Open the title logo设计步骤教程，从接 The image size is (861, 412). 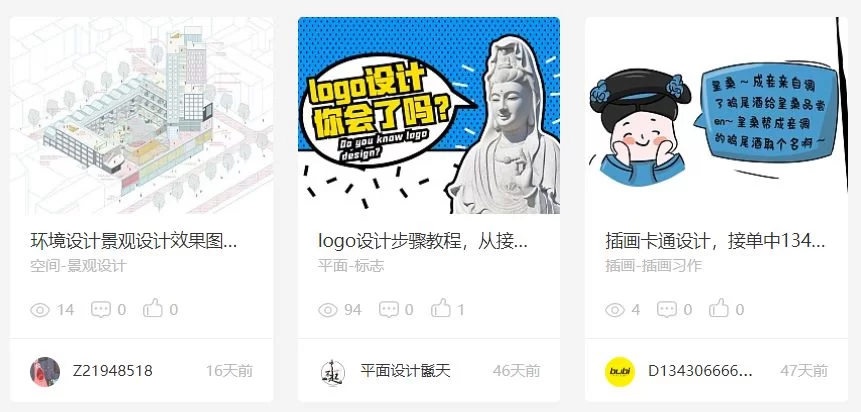(x=422, y=241)
